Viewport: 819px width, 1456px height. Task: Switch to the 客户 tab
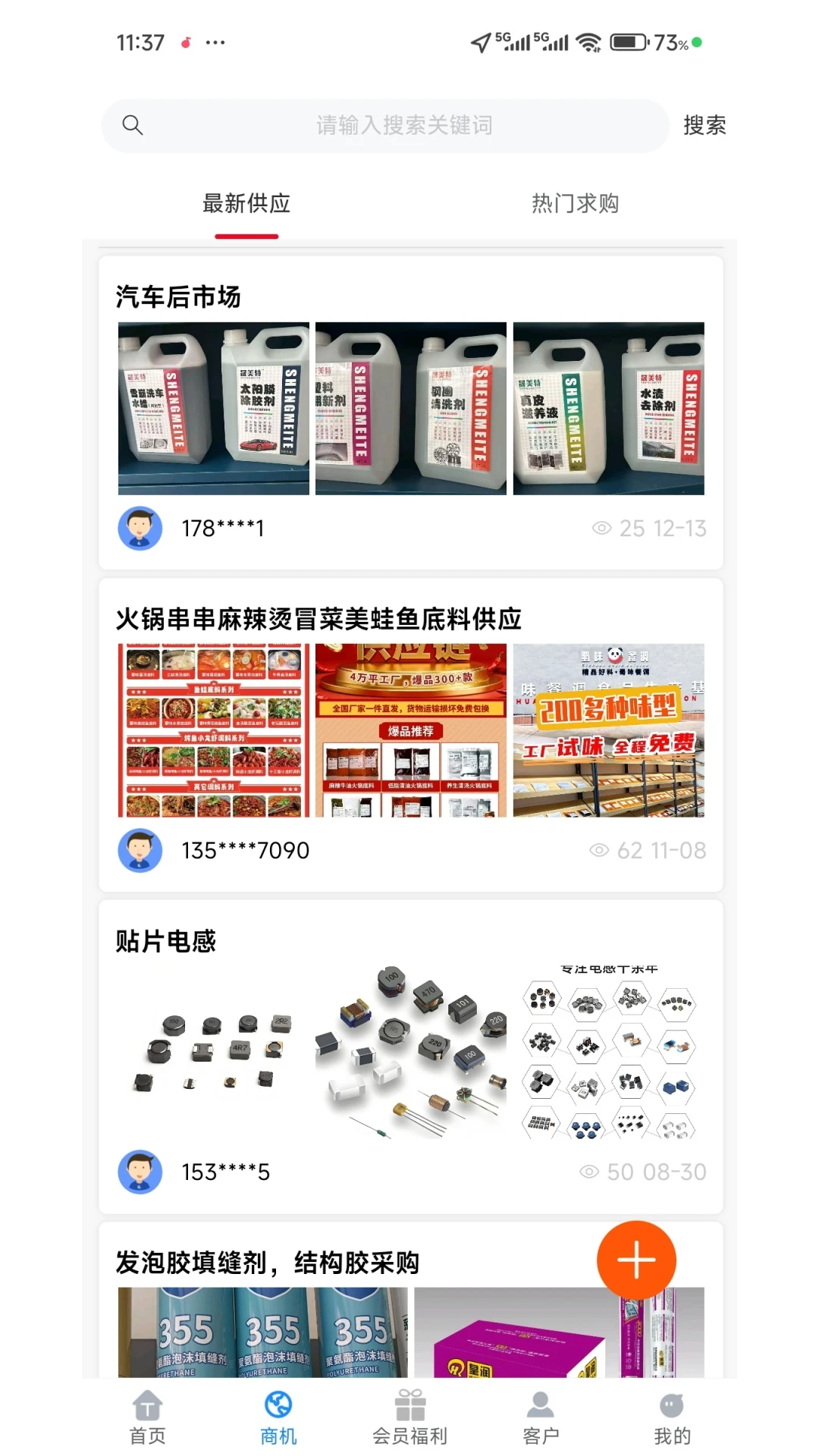point(541,1417)
